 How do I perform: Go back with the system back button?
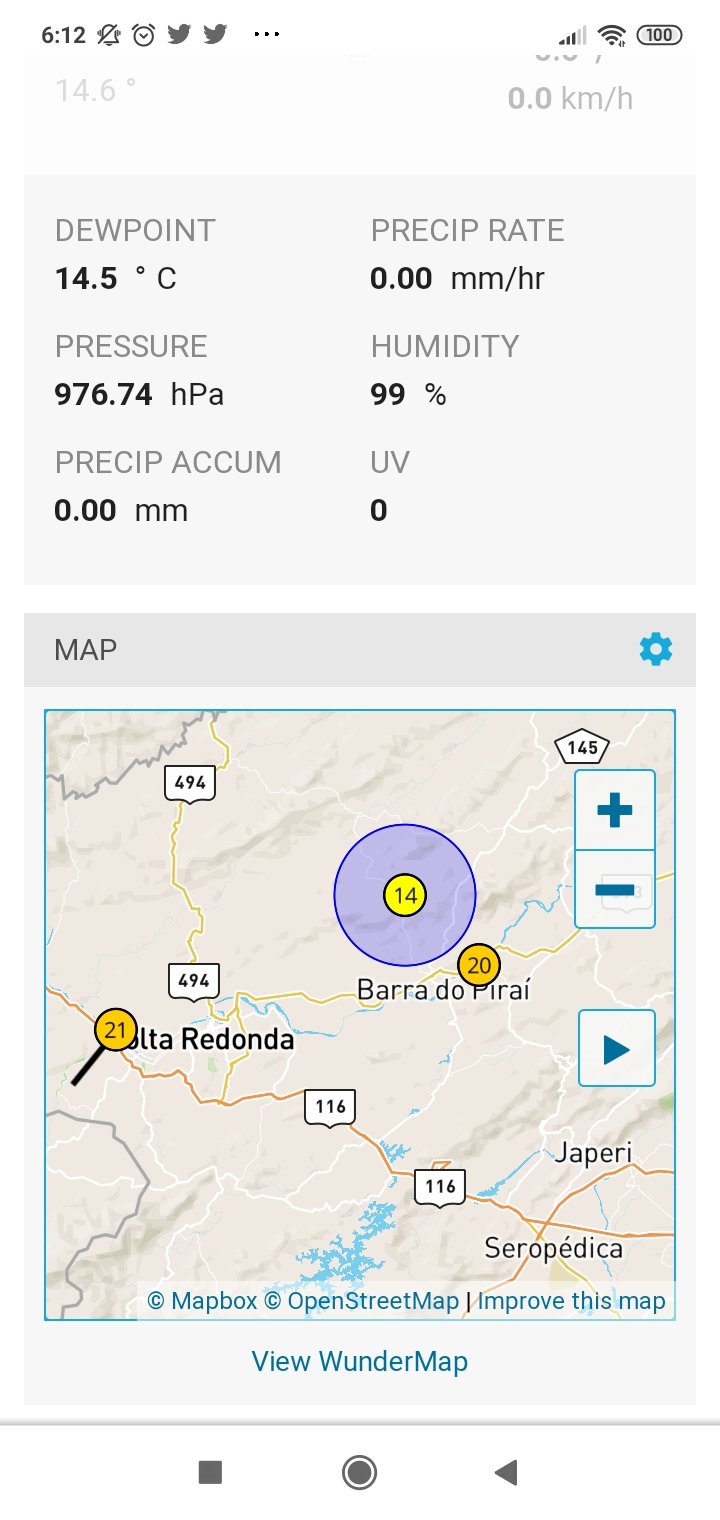pos(507,1472)
